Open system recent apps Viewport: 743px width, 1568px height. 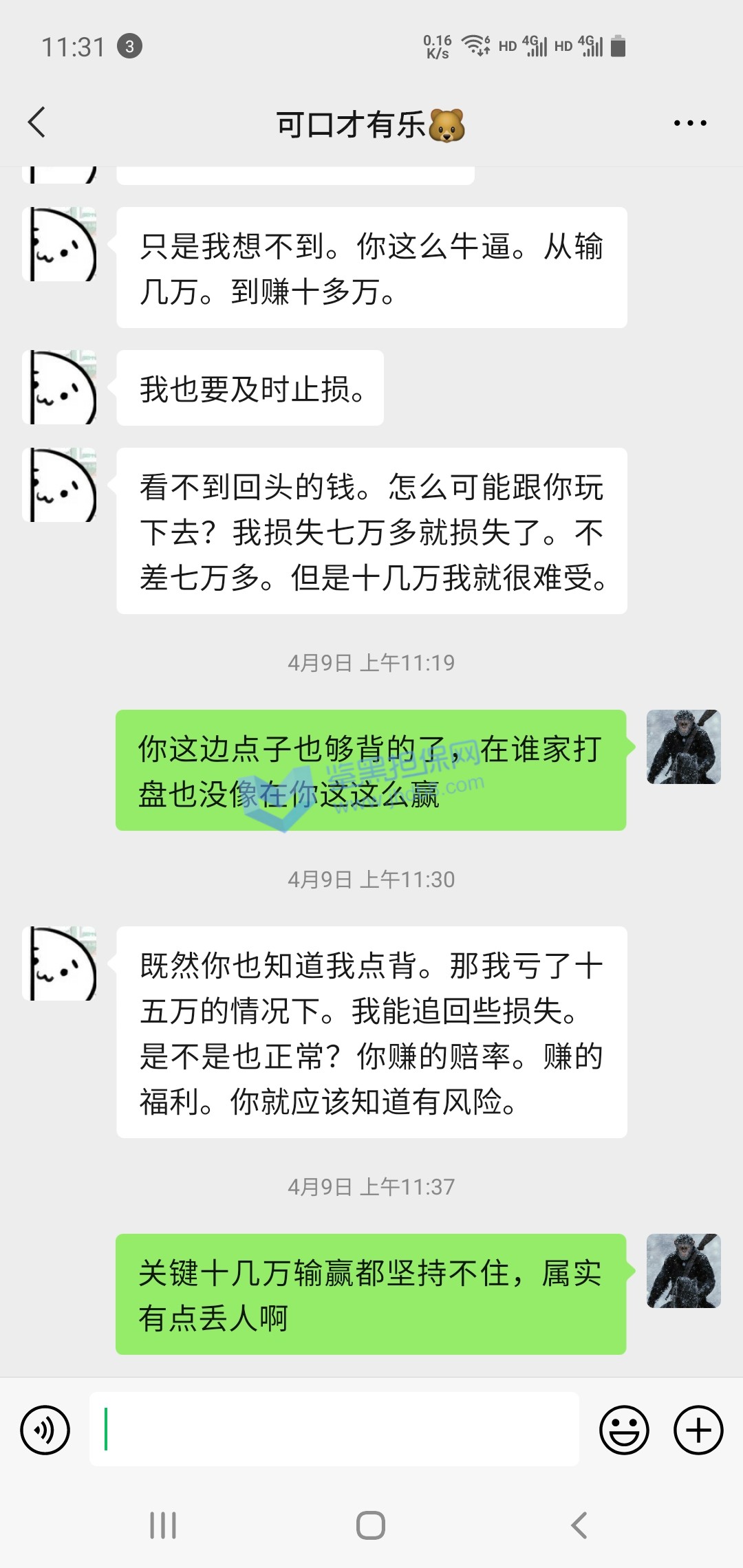point(163,1525)
